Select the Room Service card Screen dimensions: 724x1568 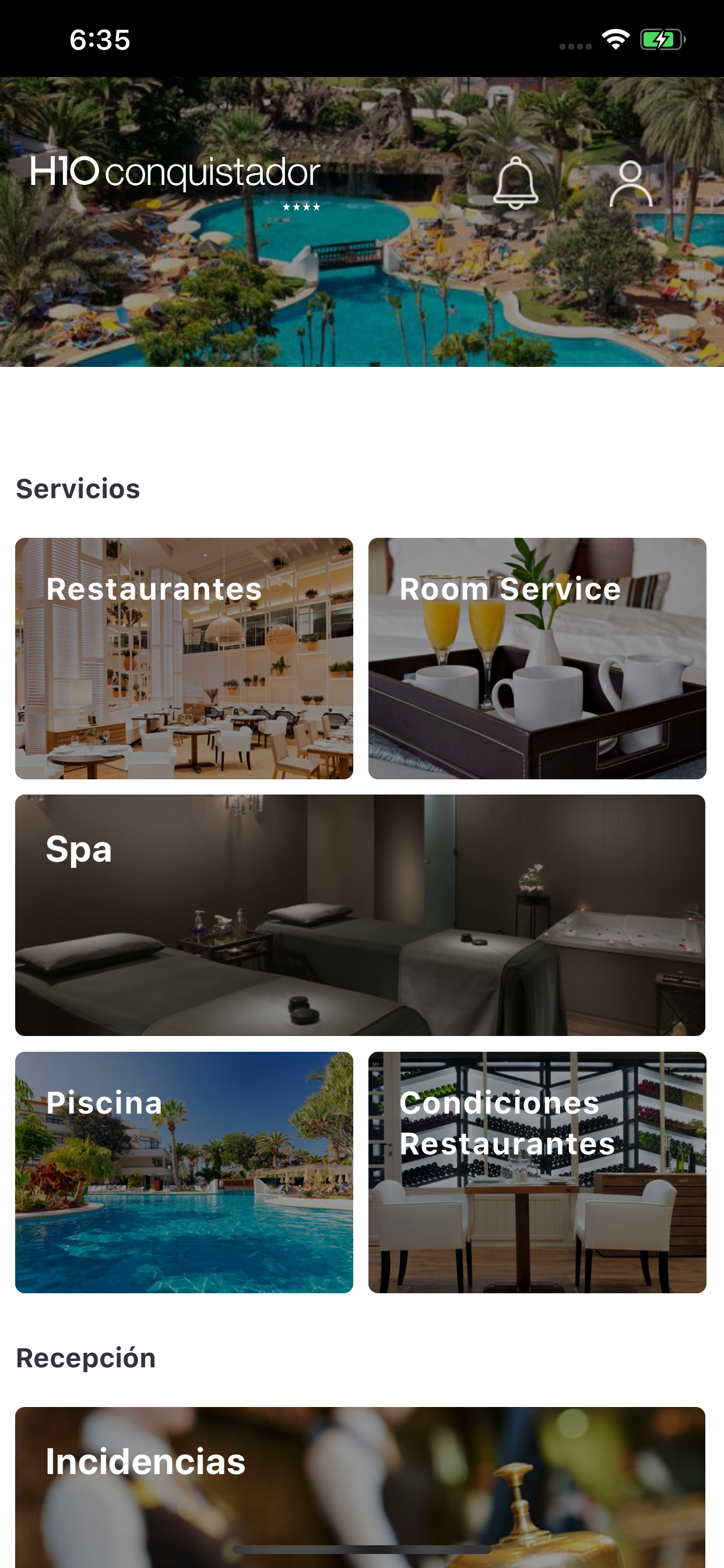coord(537,658)
